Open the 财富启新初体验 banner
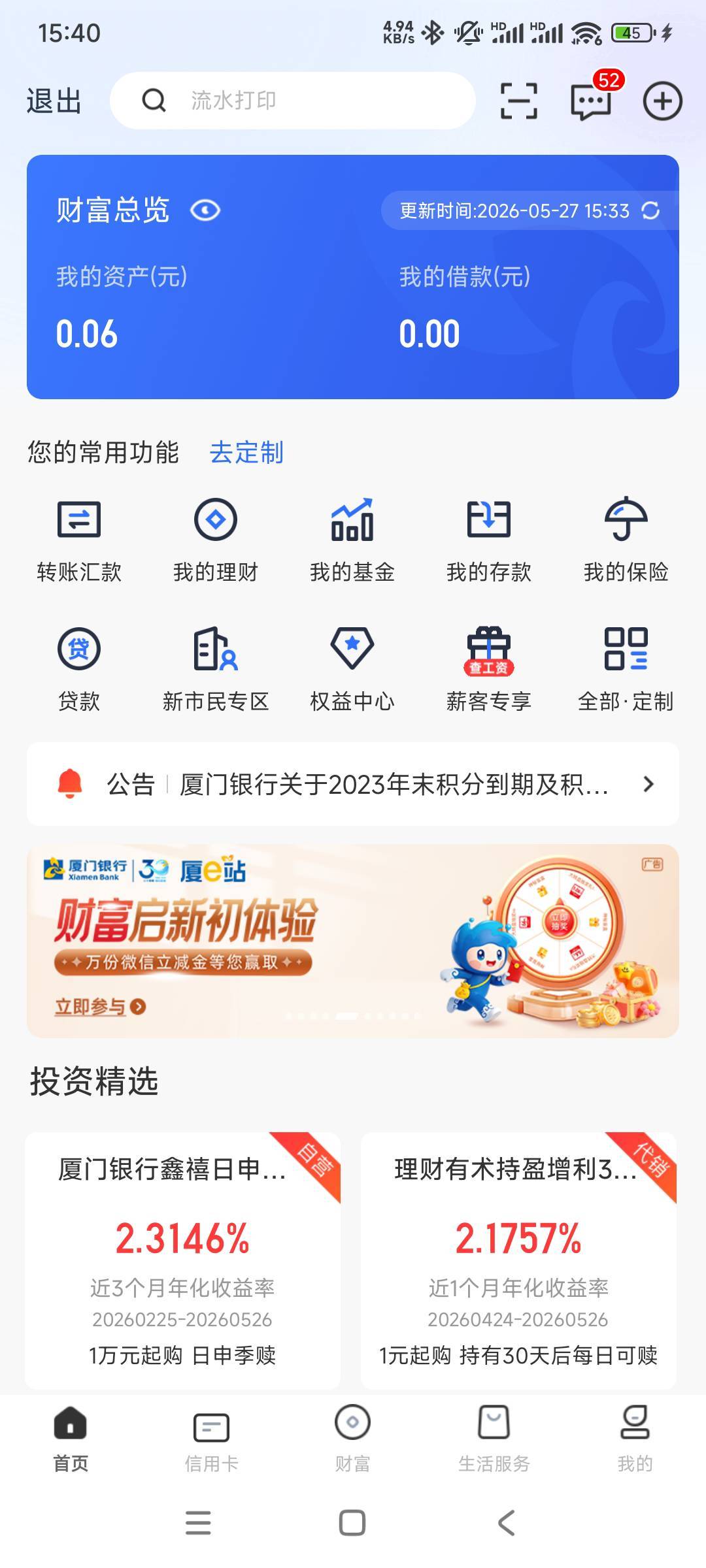706x1568 pixels. [x=353, y=941]
